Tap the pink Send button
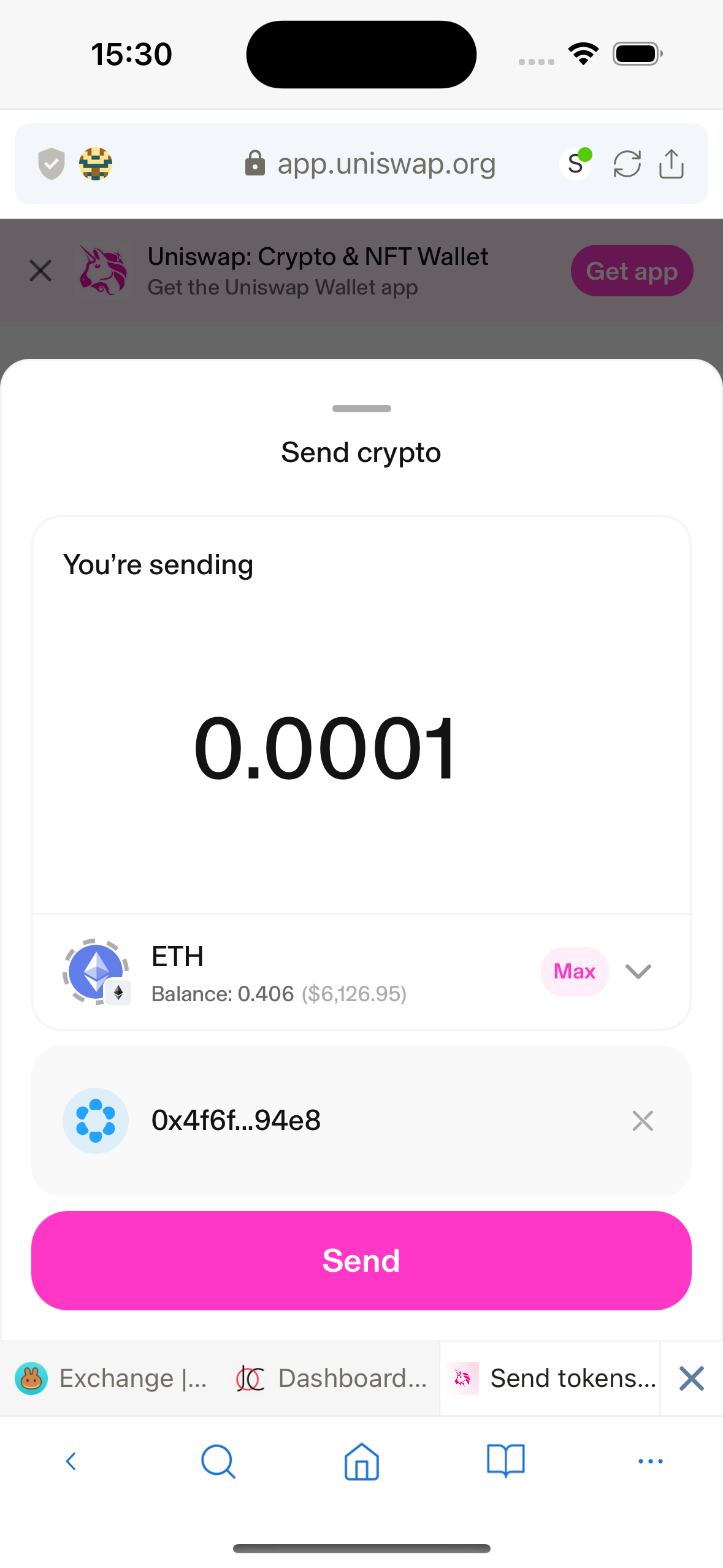Screen dimensions: 723x1568 click(361, 1260)
